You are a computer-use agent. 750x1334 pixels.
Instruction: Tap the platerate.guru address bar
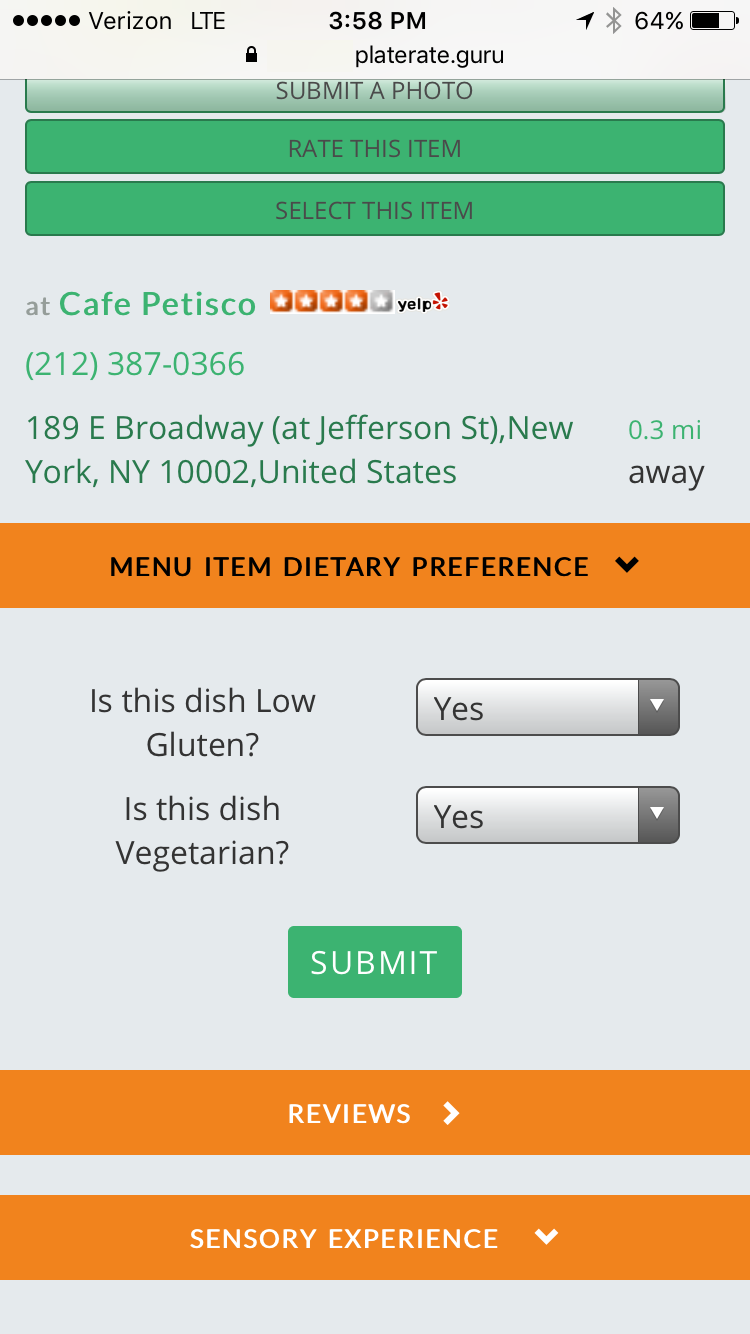(x=429, y=55)
